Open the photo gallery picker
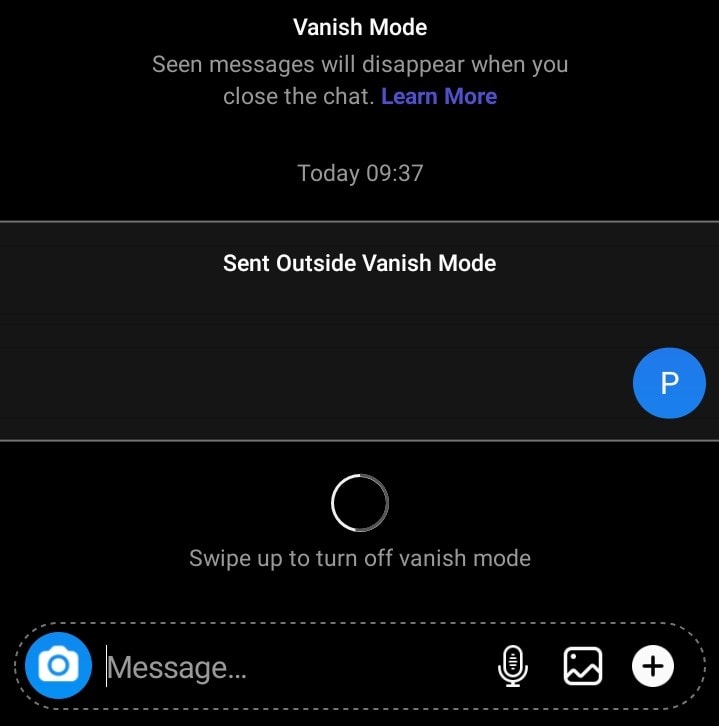This screenshot has height=726, width=719. coord(583,665)
